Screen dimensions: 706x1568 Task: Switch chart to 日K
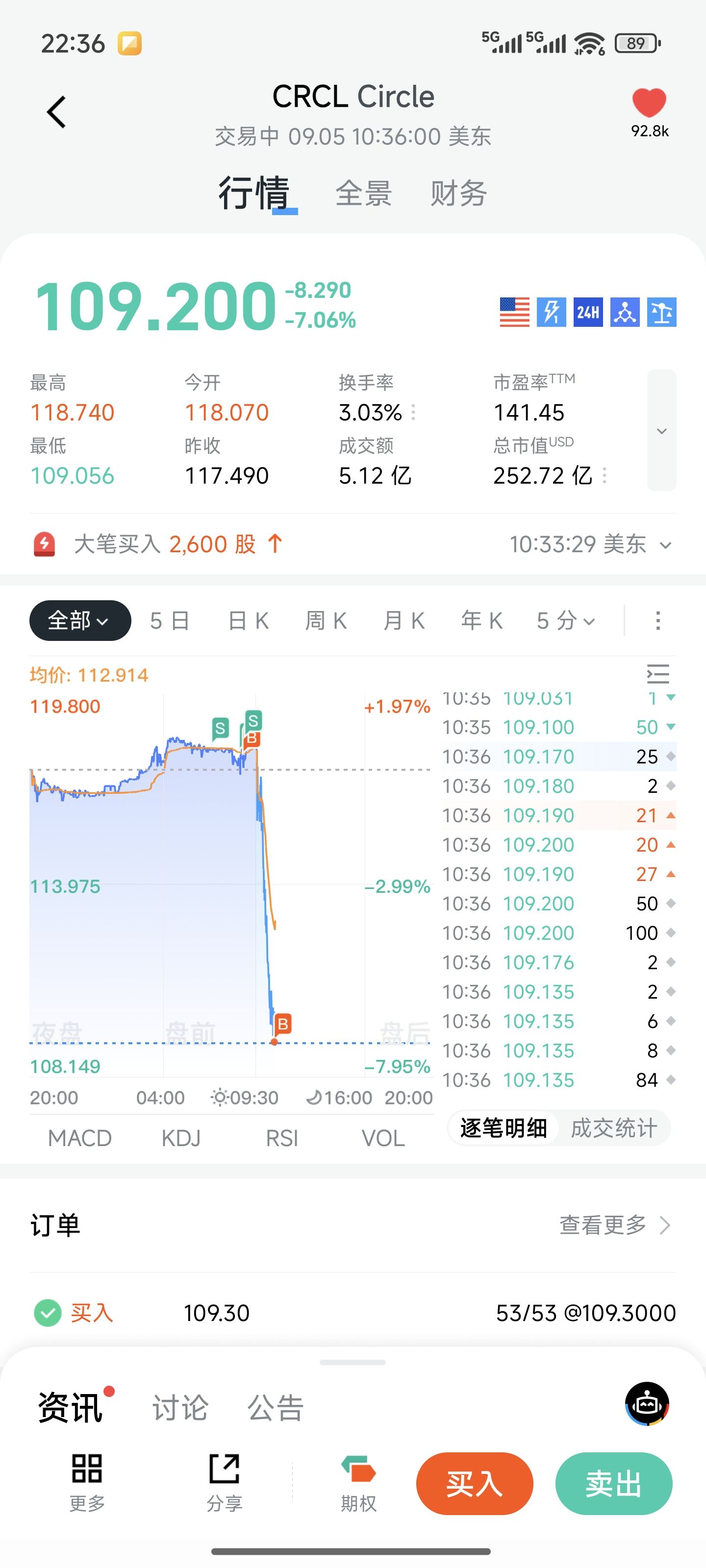coord(248,621)
